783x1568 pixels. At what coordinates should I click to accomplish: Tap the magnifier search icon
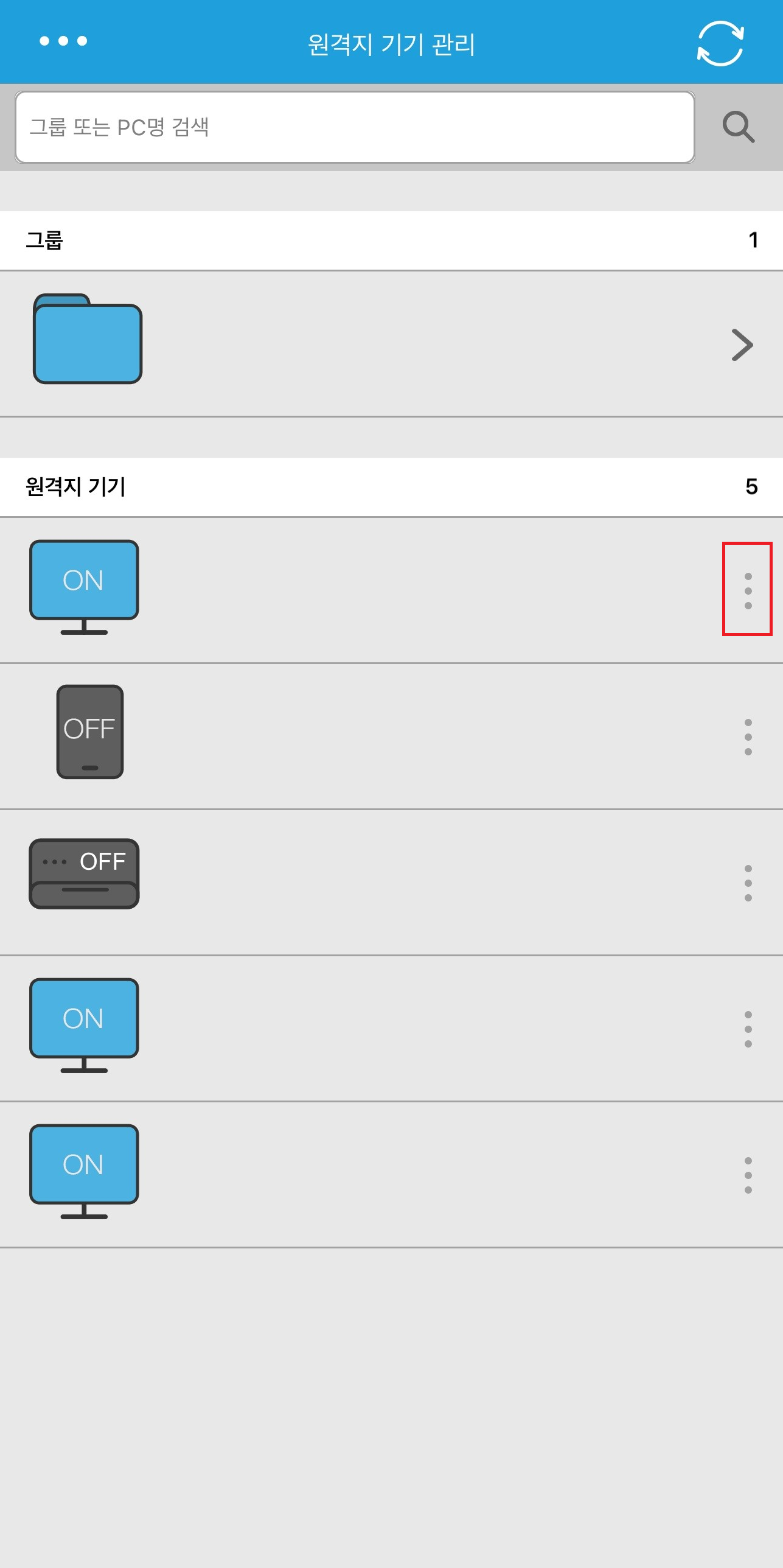[x=739, y=127]
